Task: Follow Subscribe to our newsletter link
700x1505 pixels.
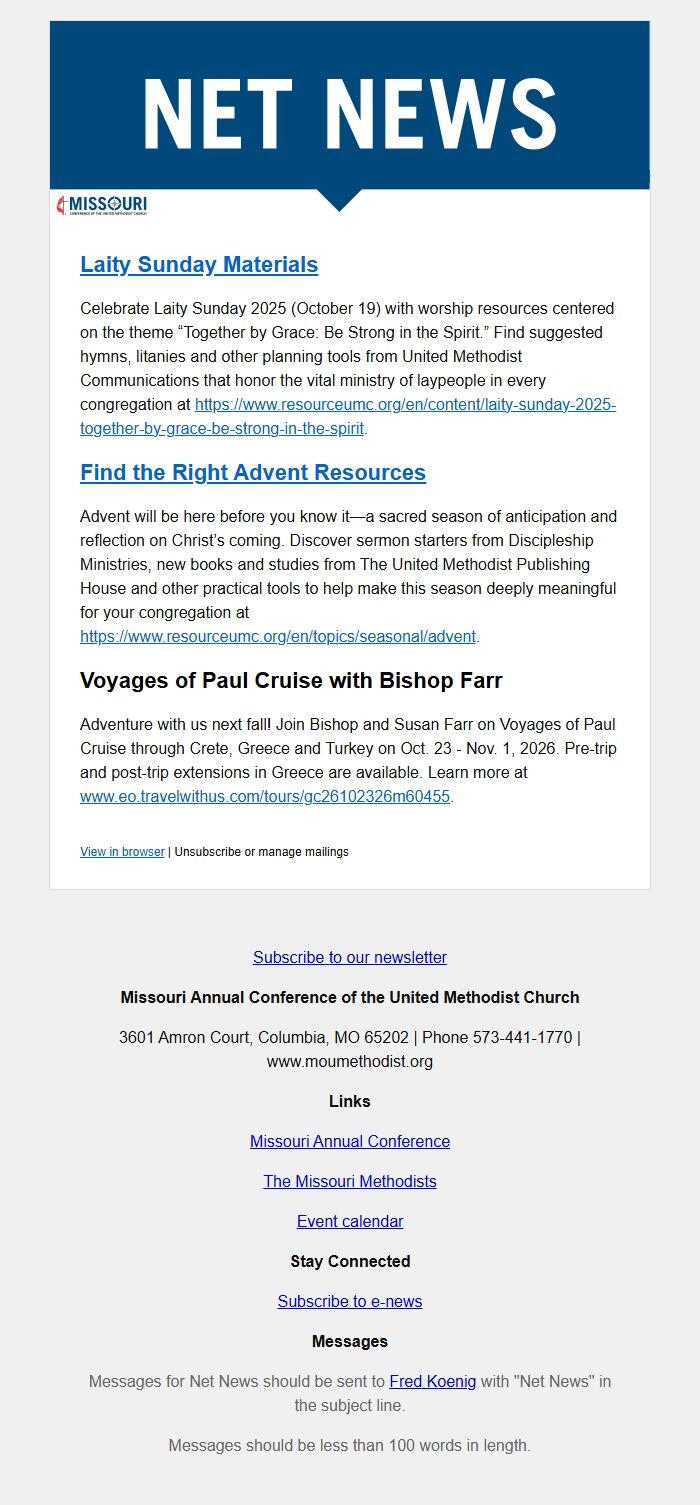Action: coord(350,957)
